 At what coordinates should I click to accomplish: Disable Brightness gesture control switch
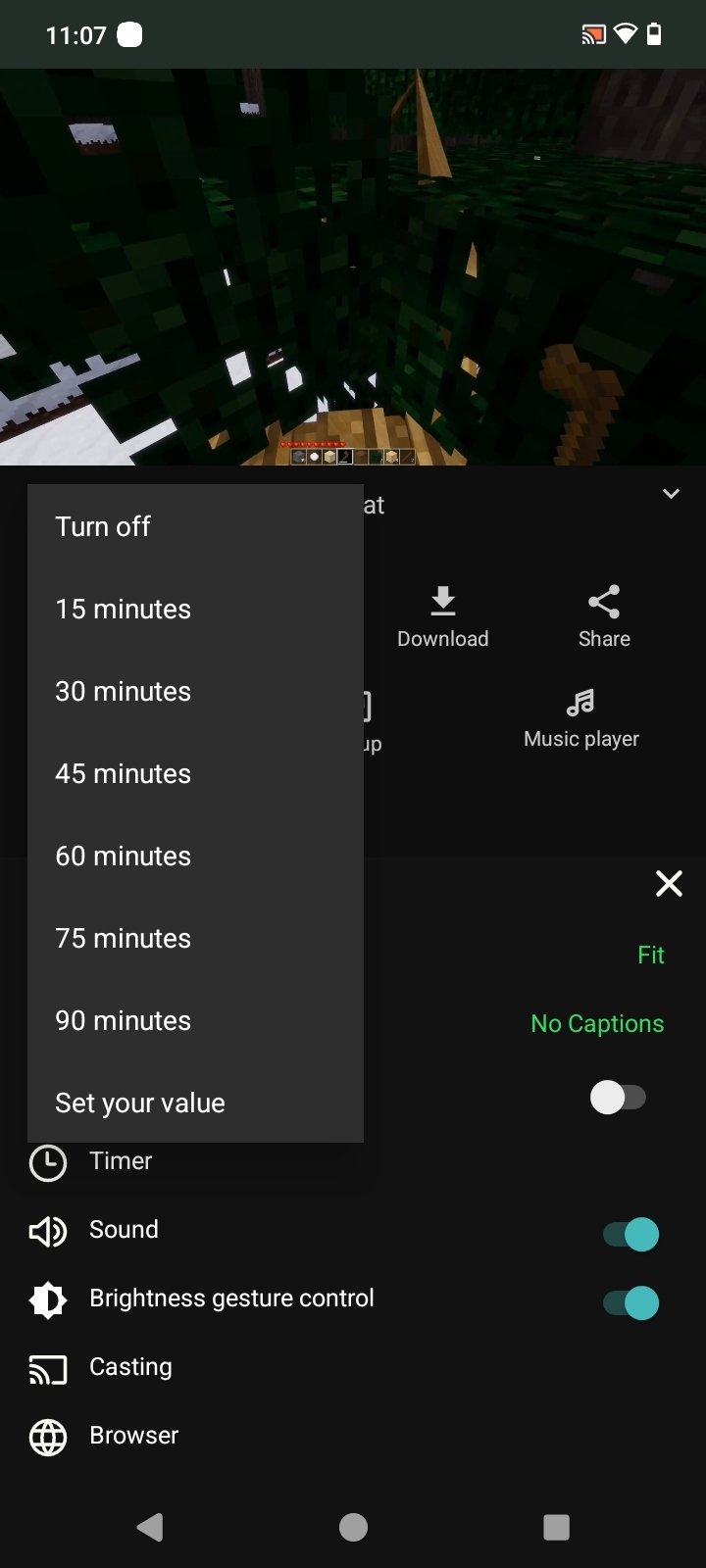click(x=630, y=1302)
